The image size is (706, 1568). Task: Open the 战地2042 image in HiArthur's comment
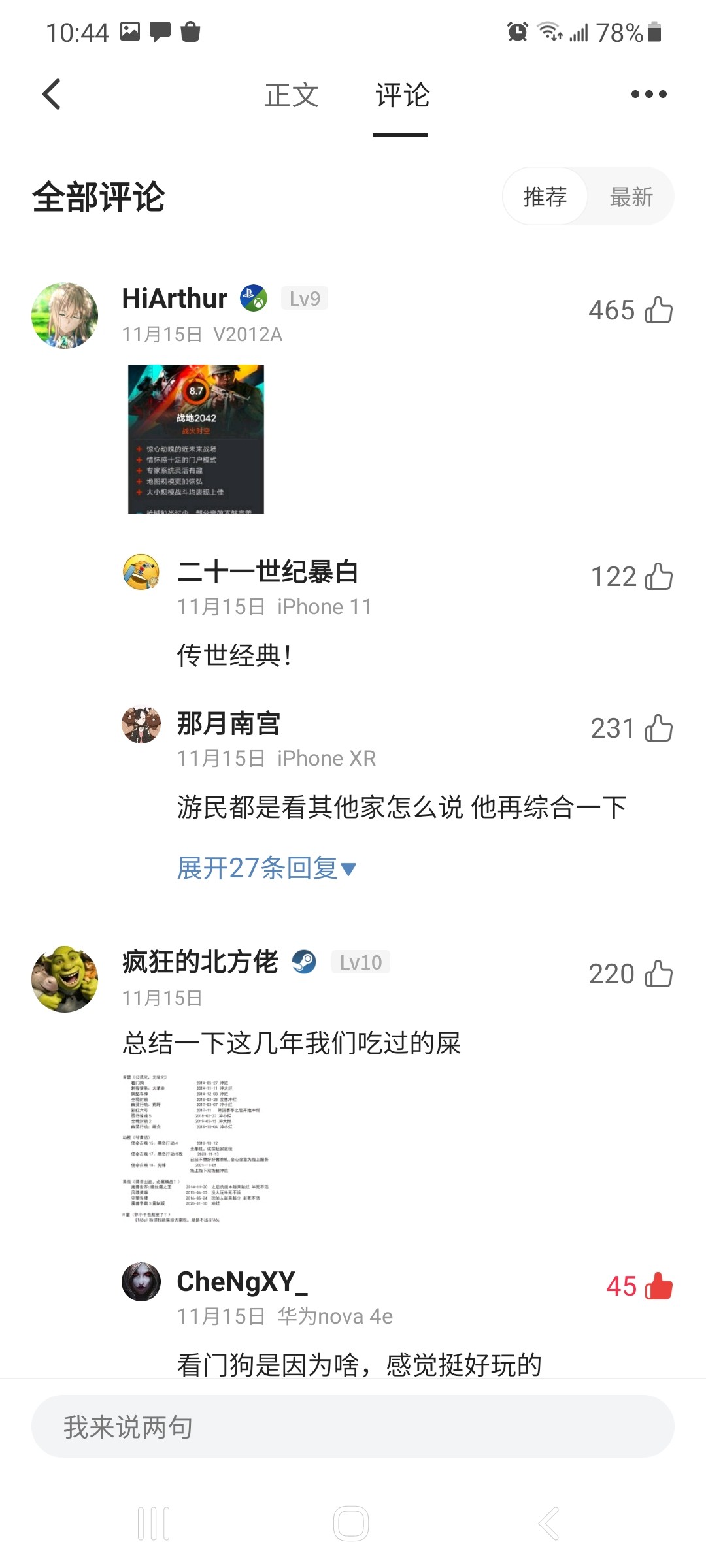tap(196, 439)
